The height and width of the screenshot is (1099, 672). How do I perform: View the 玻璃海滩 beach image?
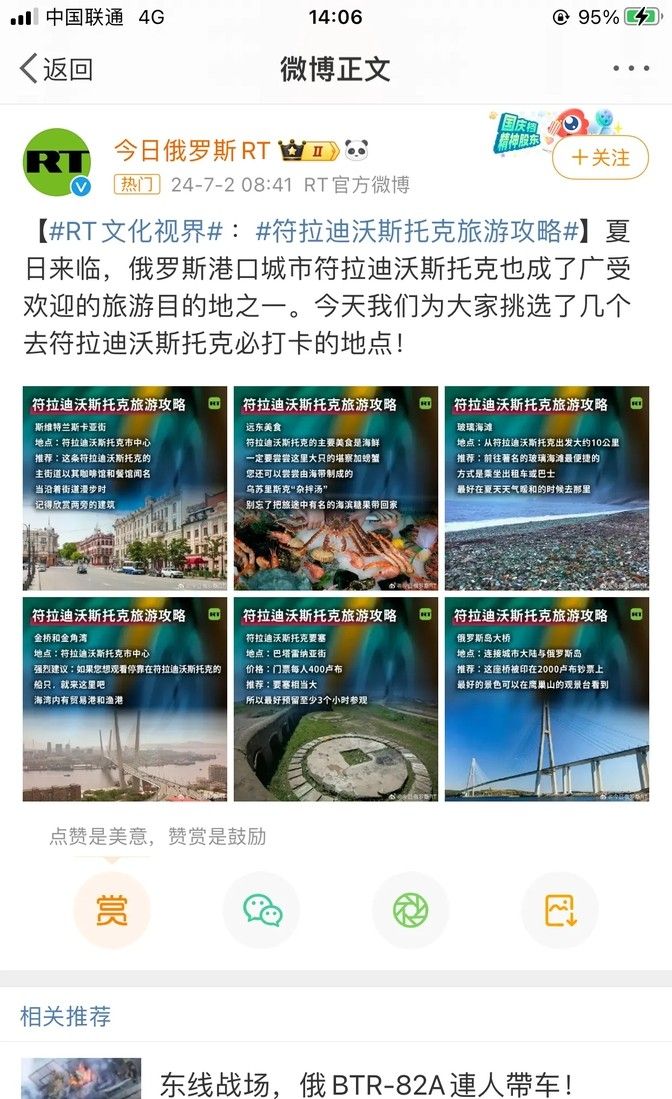click(x=547, y=489)
